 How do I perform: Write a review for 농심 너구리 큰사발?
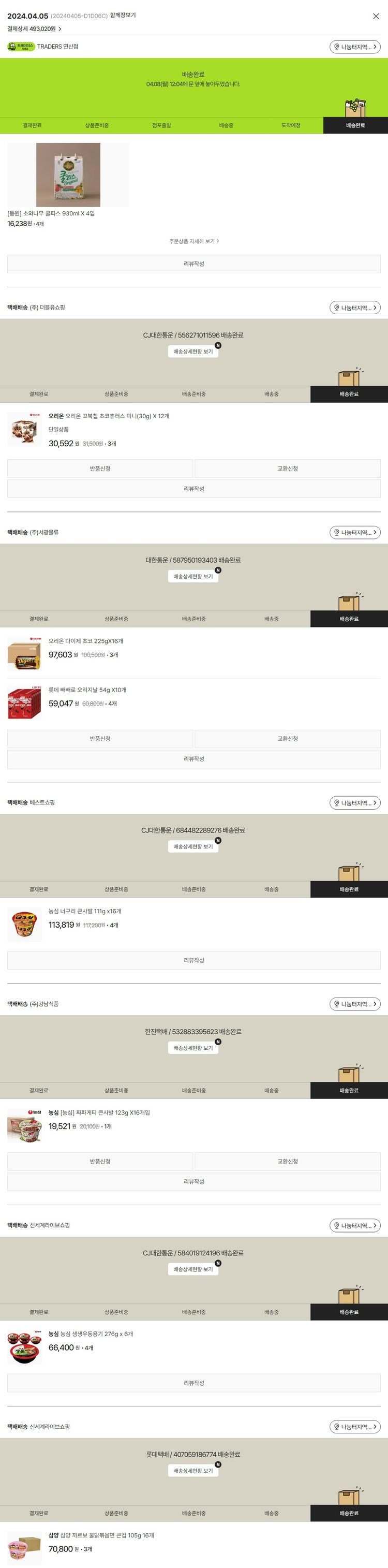pos(193,960)
